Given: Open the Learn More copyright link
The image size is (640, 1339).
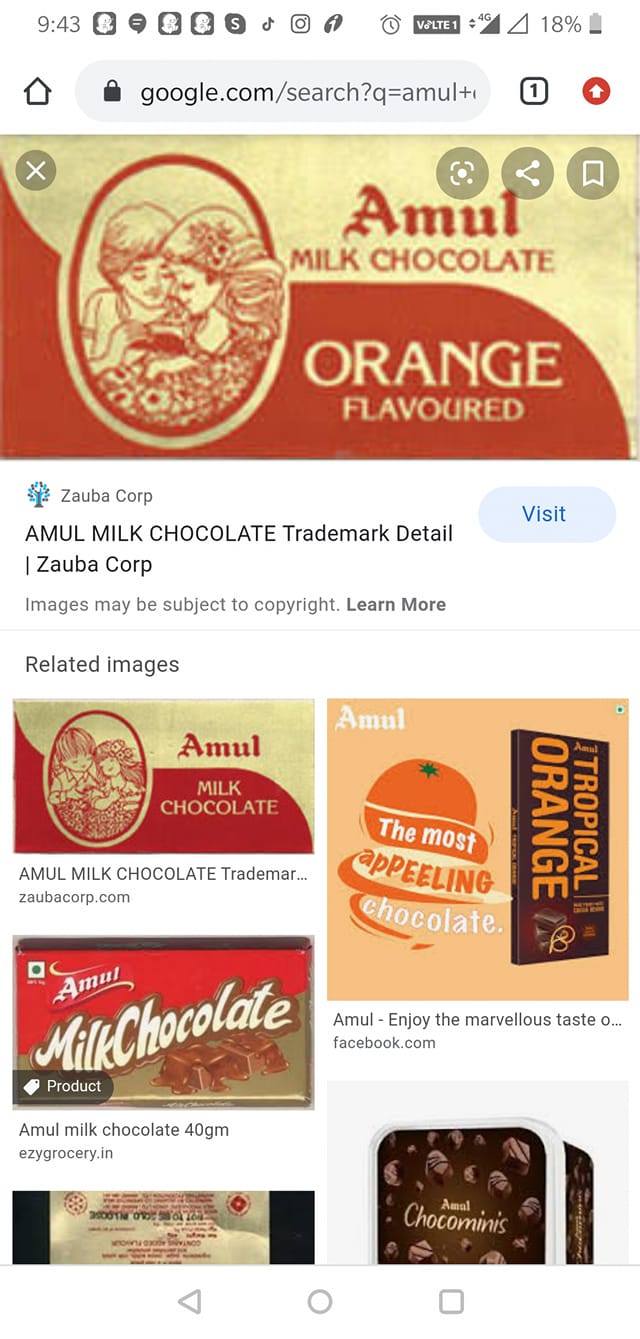Looking at the screenshot, I should tap(396, 604).
